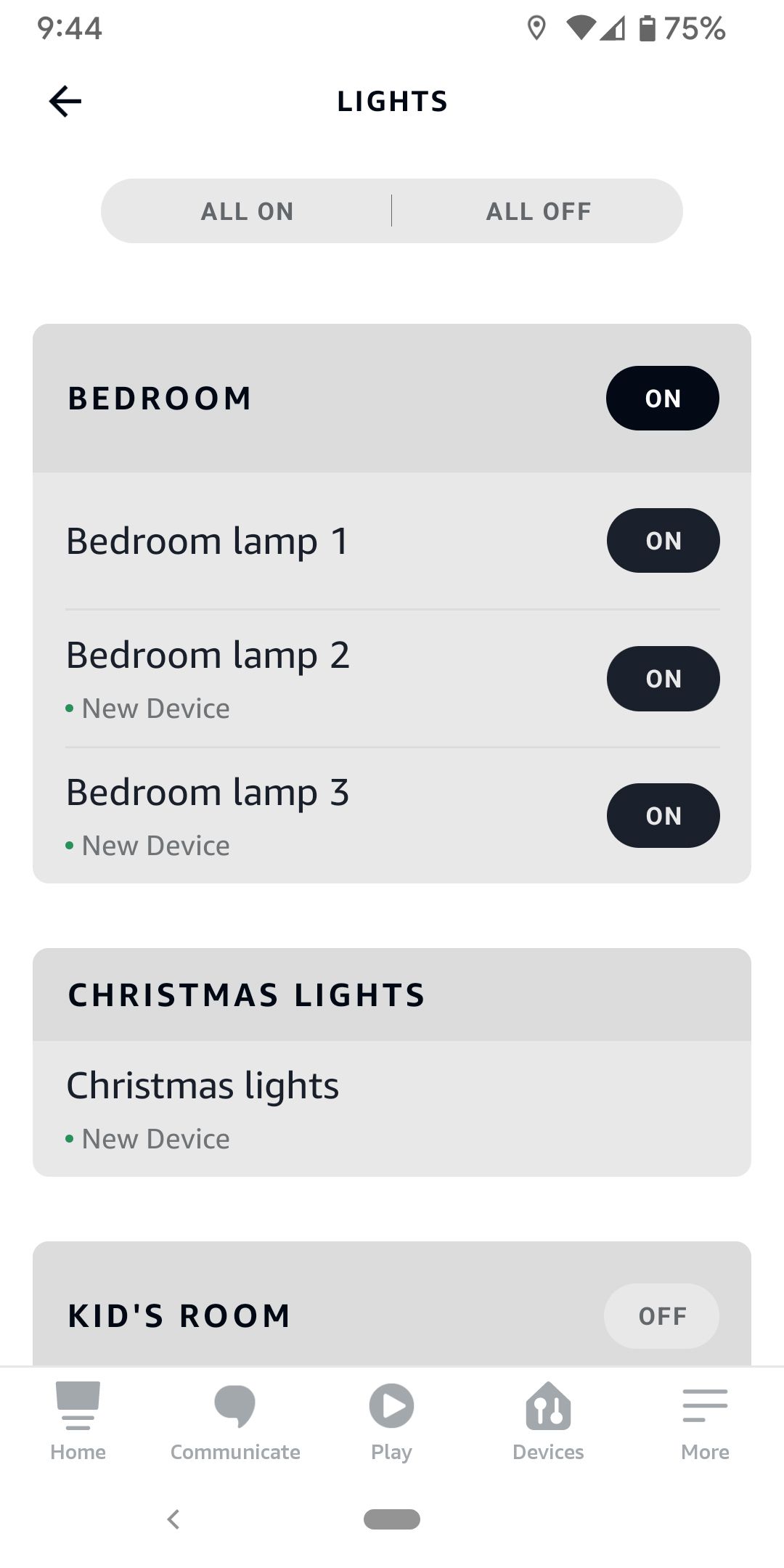Screen dimensions: 784x1568
Task: Select the Communicate speech bubble icon
Action: [234, 1405]
